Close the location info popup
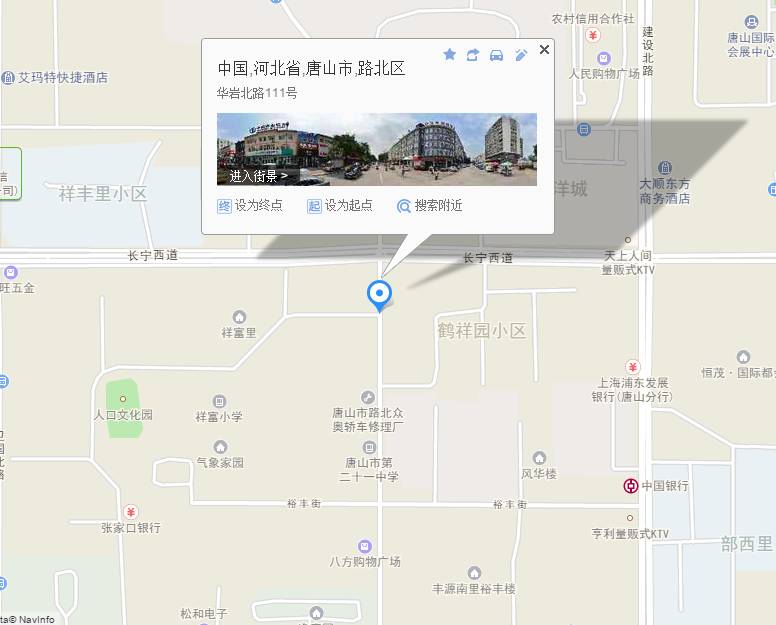This screenshot has width=776, height=625. 544,49
